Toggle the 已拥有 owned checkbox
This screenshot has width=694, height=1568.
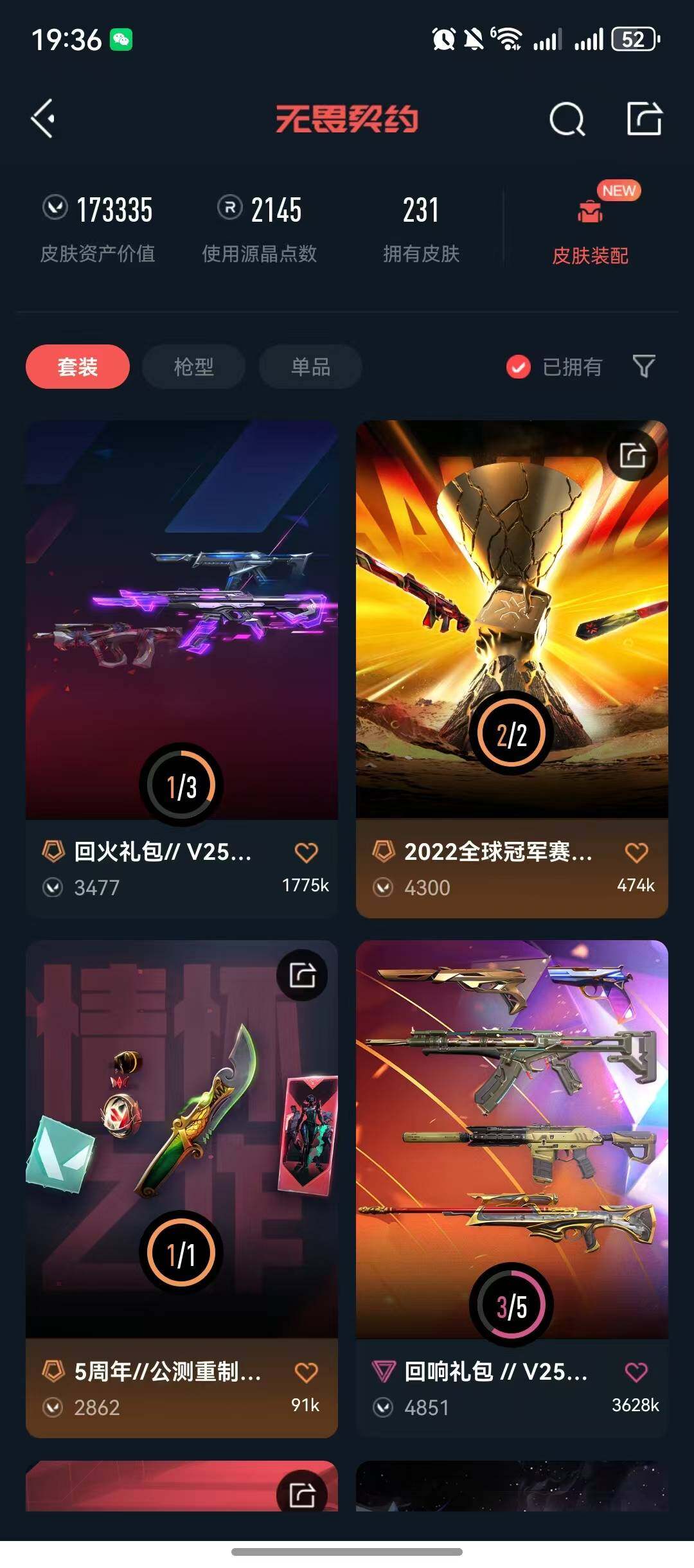tap(519, 367)
